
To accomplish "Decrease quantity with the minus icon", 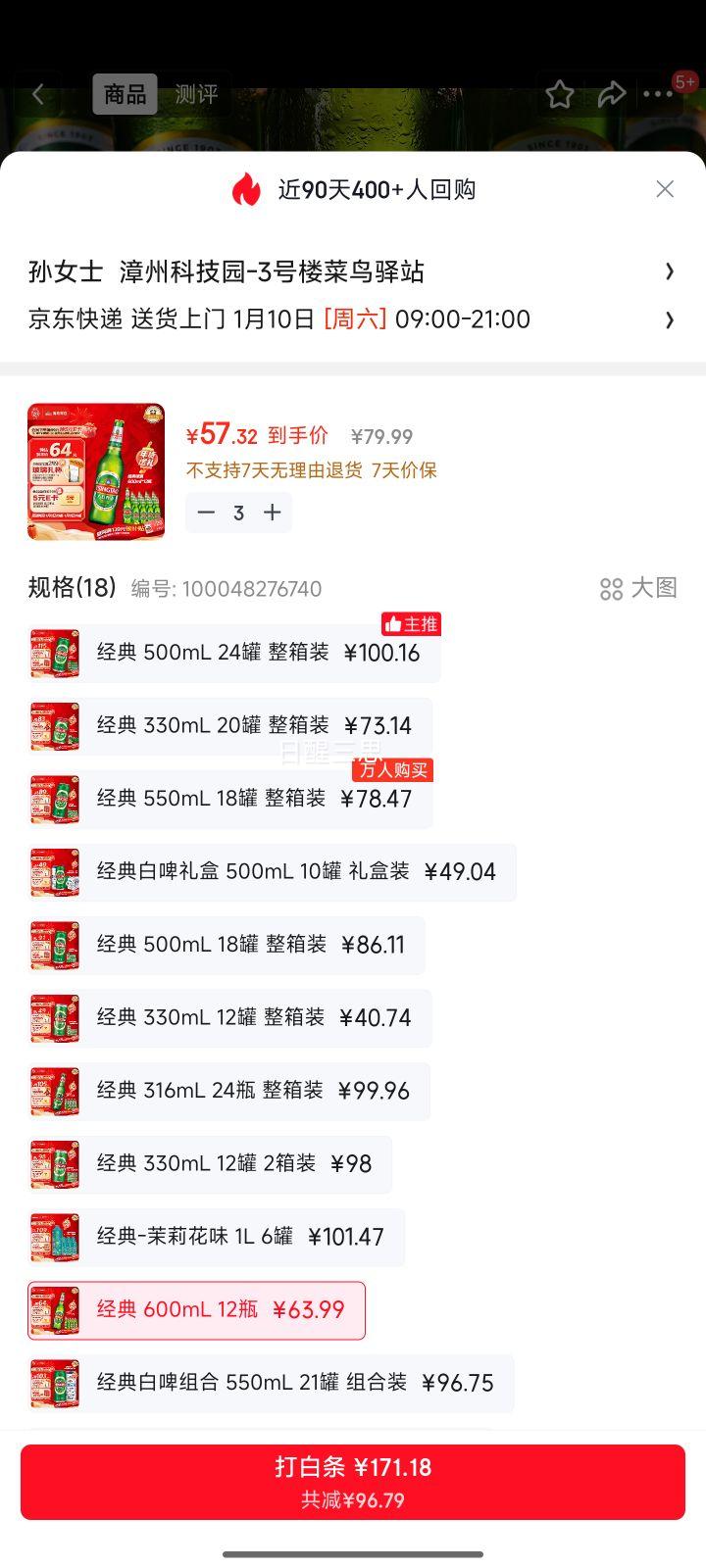I will 206,513.
